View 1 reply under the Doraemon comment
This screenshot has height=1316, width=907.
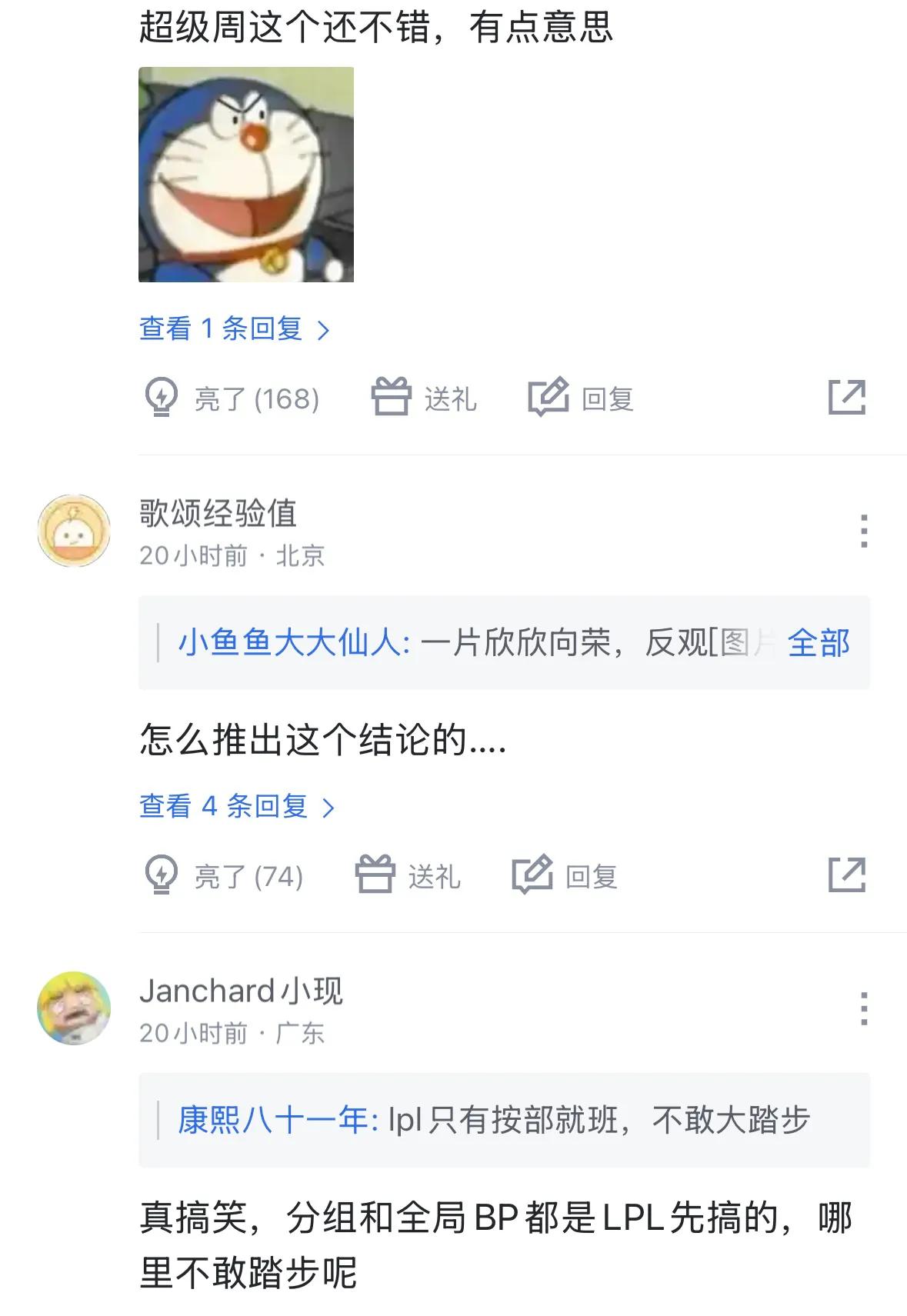[x=234, y=329]
